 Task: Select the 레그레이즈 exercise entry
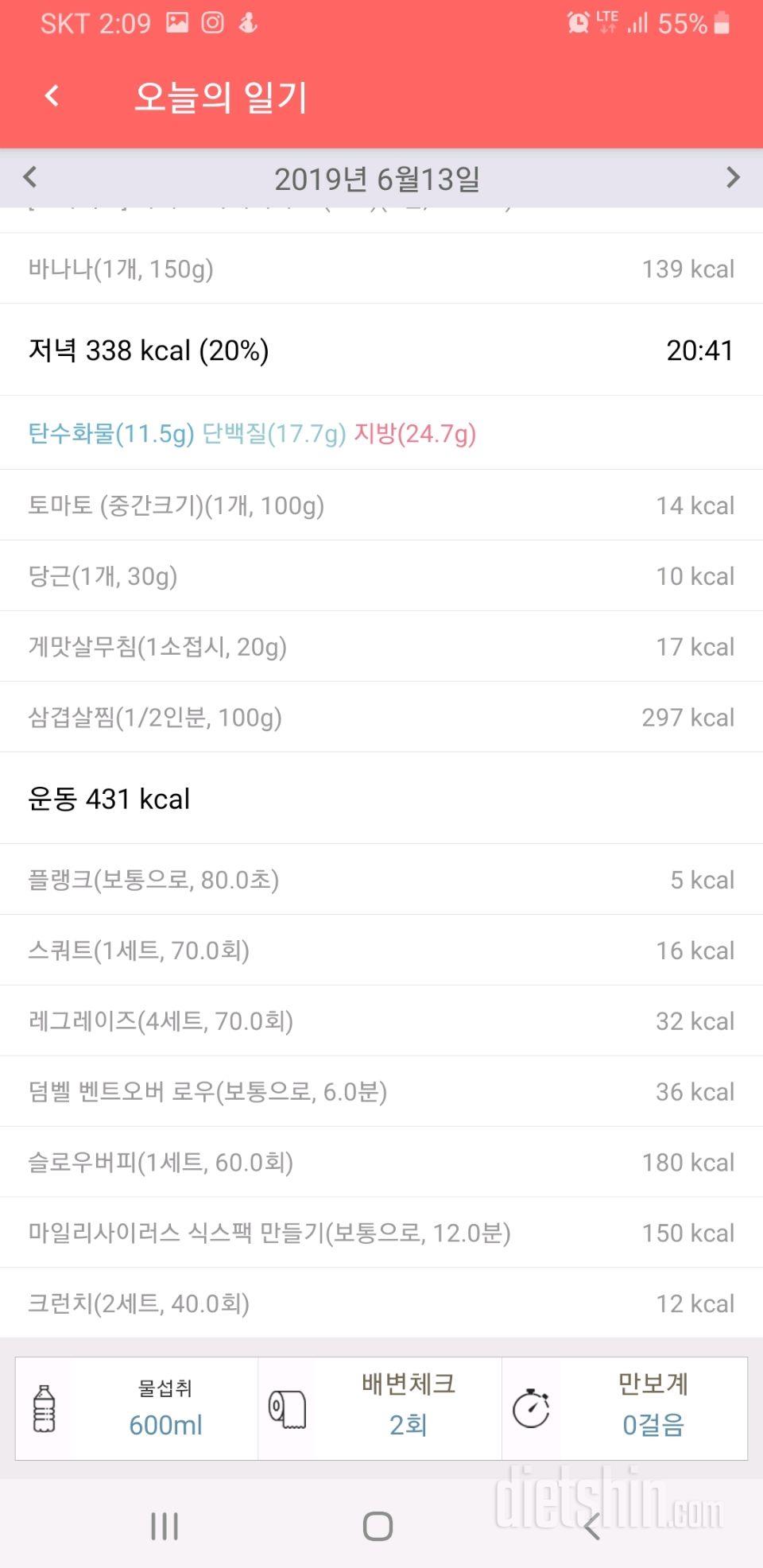tap(381, 1021)
